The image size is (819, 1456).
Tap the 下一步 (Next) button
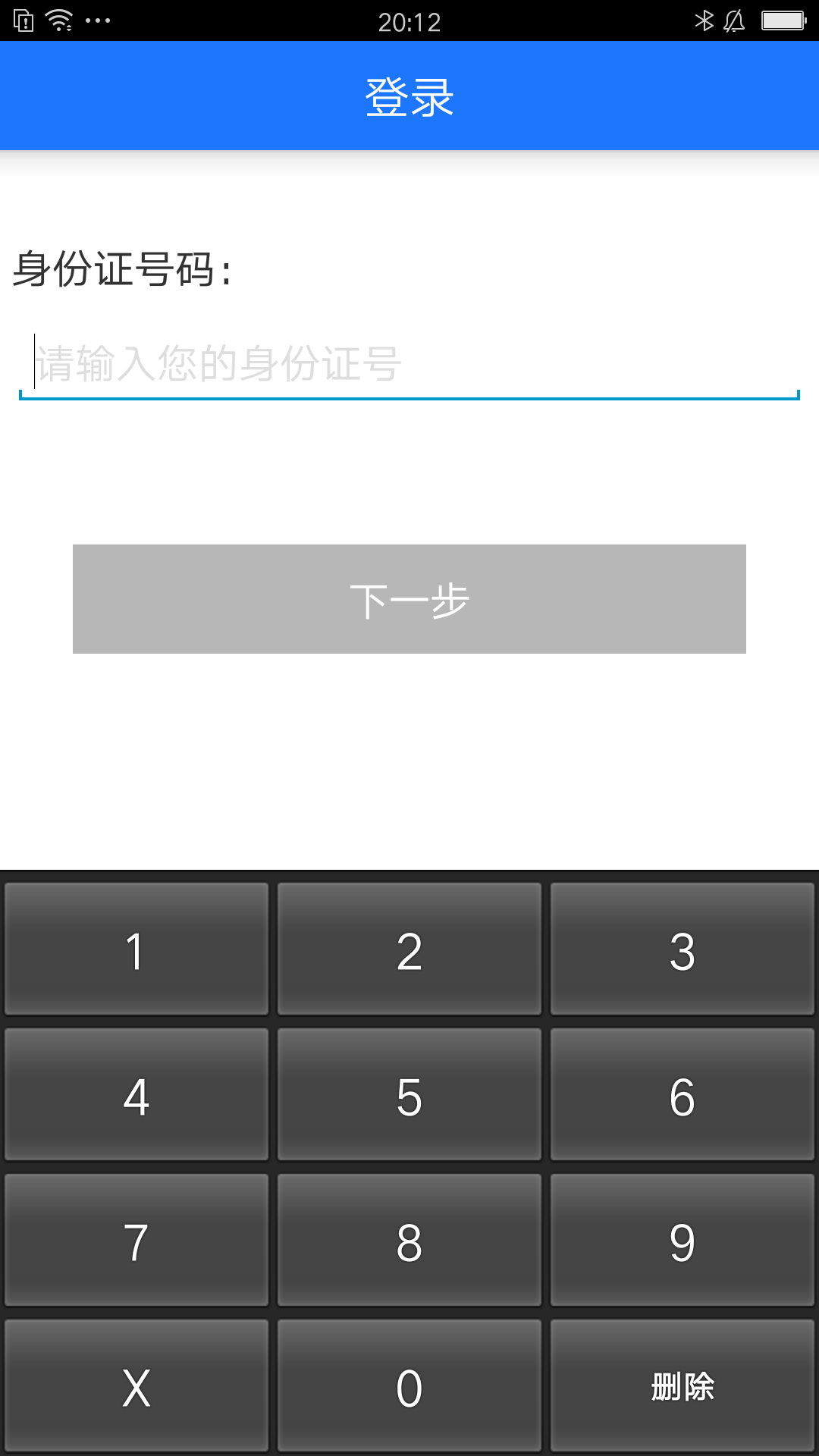pos(409,599)
